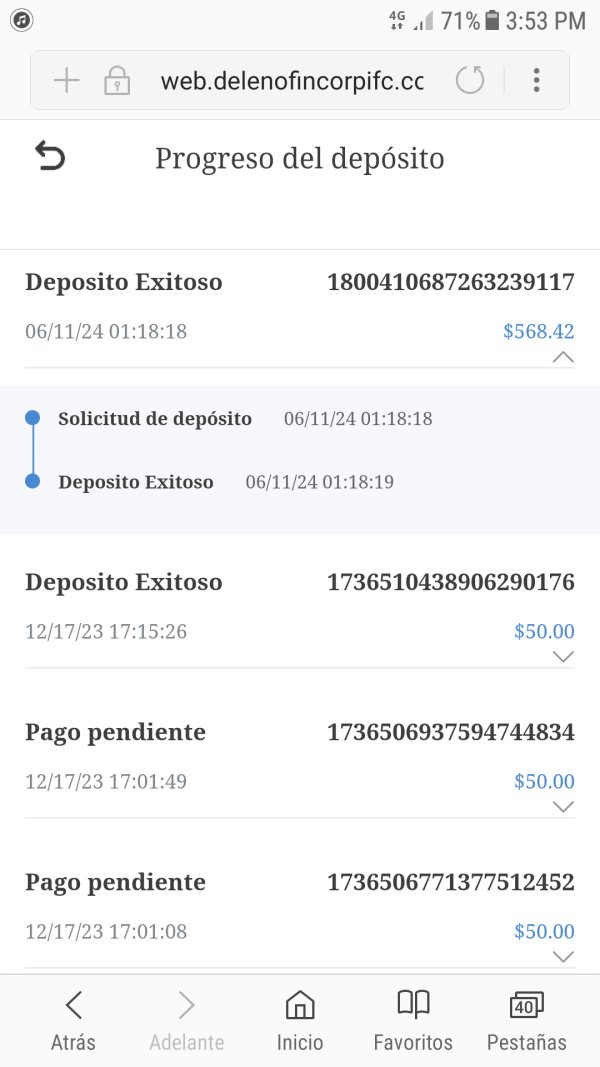Screen dimensions: 600x1067
Task: Expand the pending payment ending in 512452
Action: pyautogui.click(x=563, y=957)
